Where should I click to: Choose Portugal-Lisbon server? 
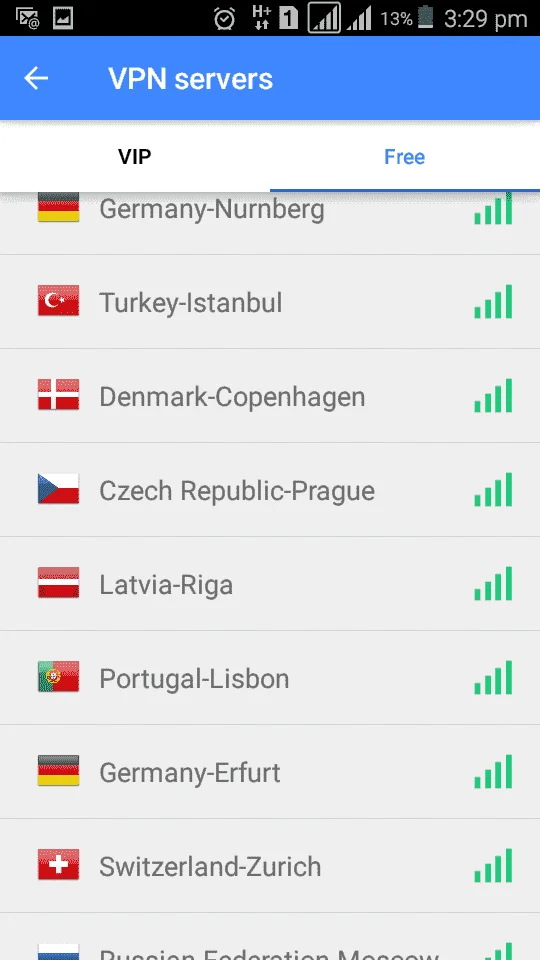click(x=270, y=678)
